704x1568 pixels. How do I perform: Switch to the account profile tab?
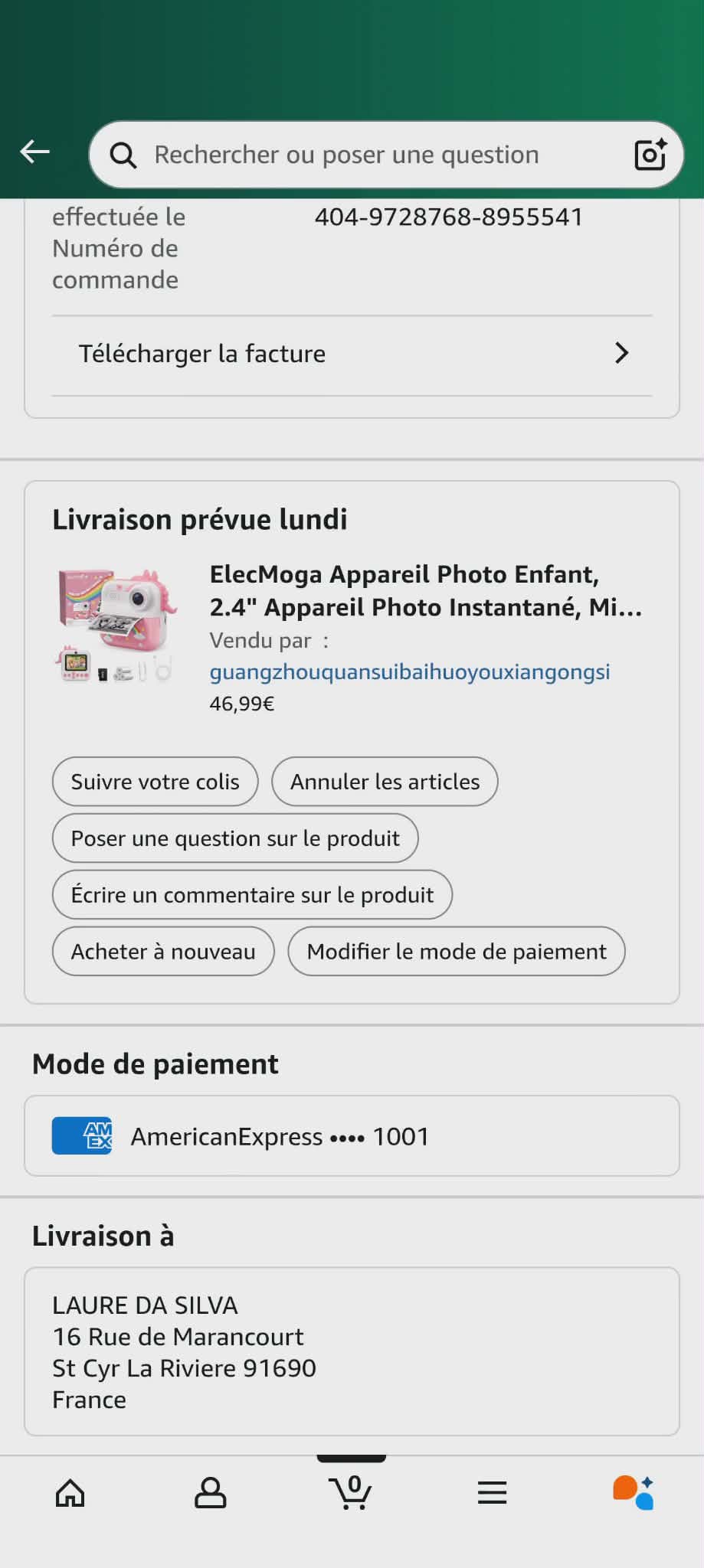pyautogui.click(x=211, y=1493)
